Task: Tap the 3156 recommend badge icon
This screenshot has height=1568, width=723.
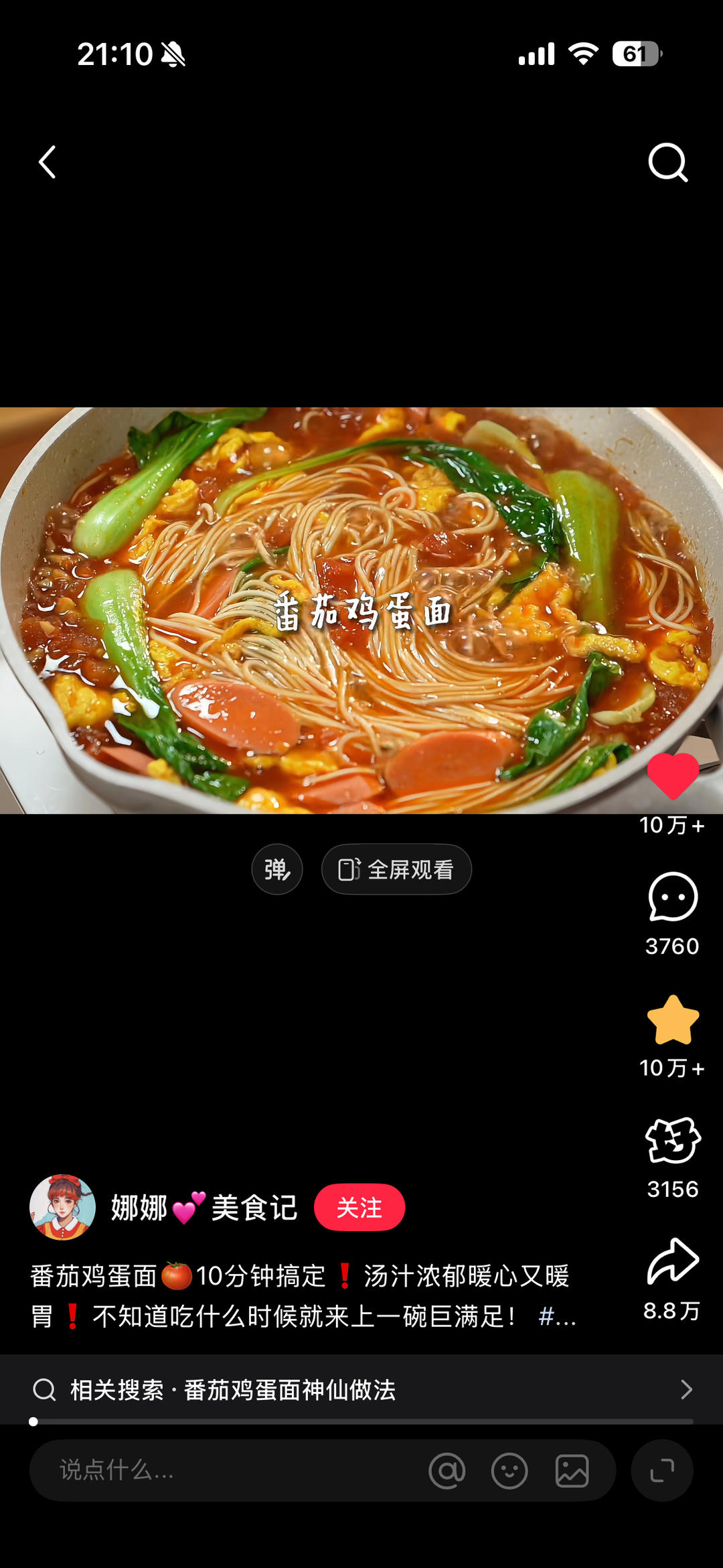Action: click(x=673, y=1141)
